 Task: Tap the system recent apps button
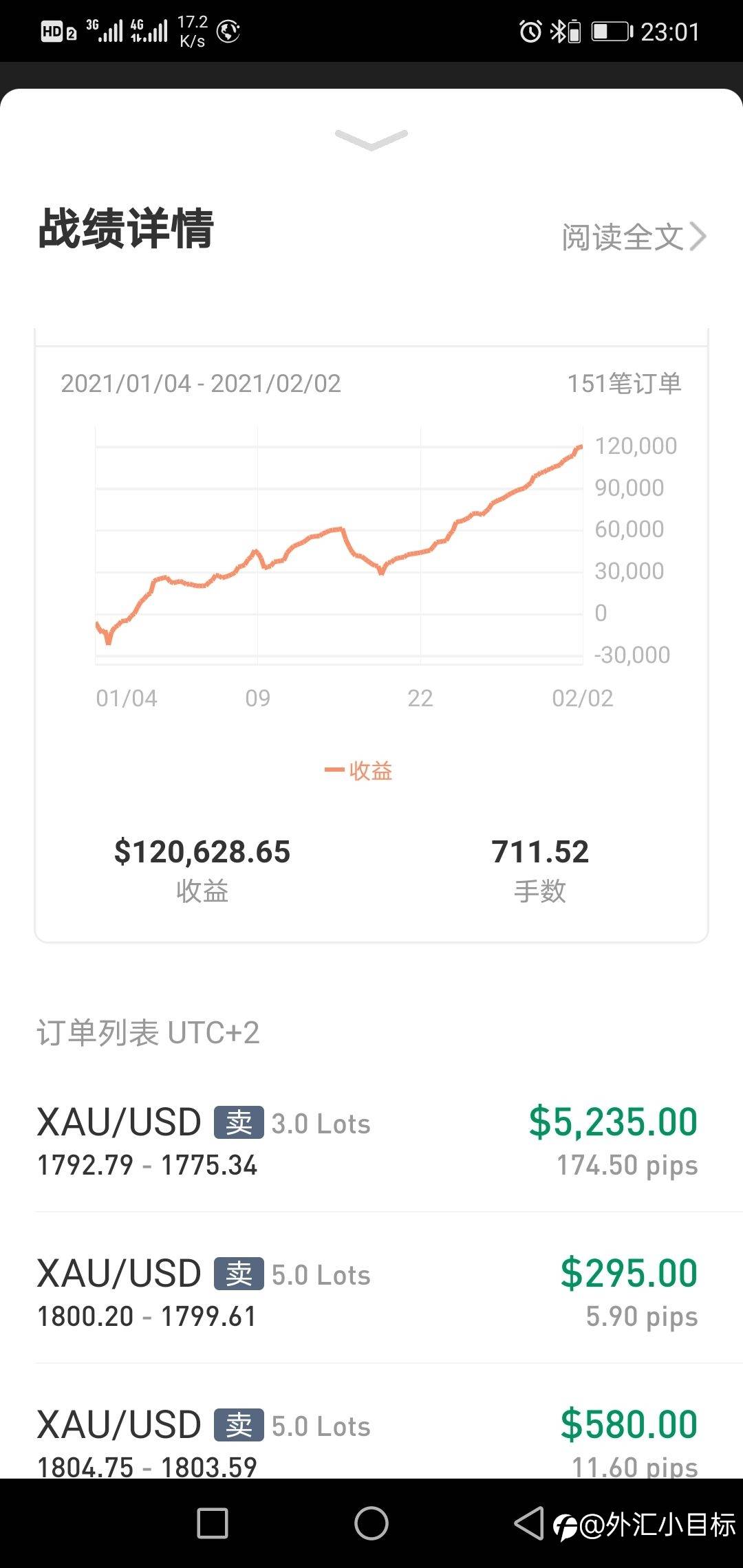click(x=213, y=1523)
